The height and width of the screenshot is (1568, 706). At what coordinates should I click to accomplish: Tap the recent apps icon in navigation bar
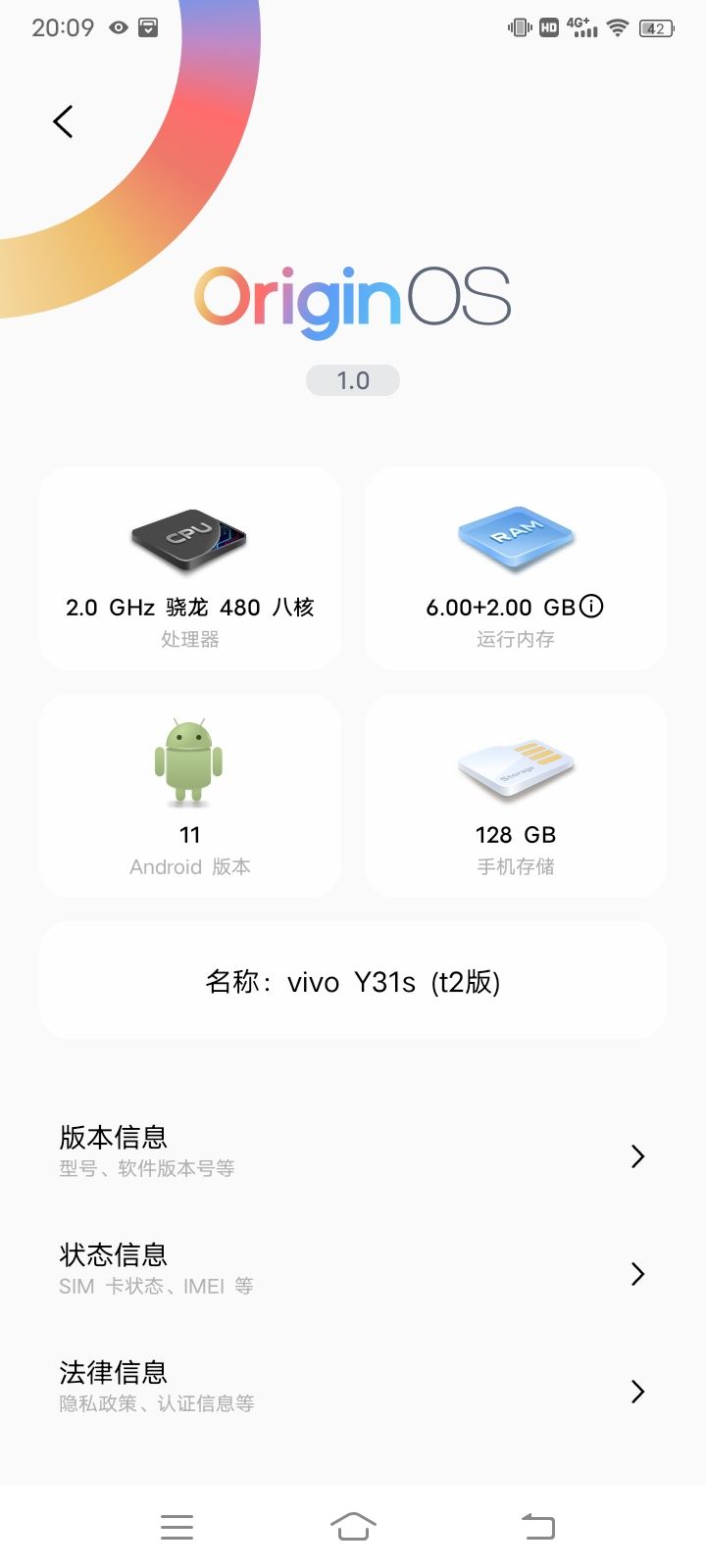click(x=176, y=1526)
